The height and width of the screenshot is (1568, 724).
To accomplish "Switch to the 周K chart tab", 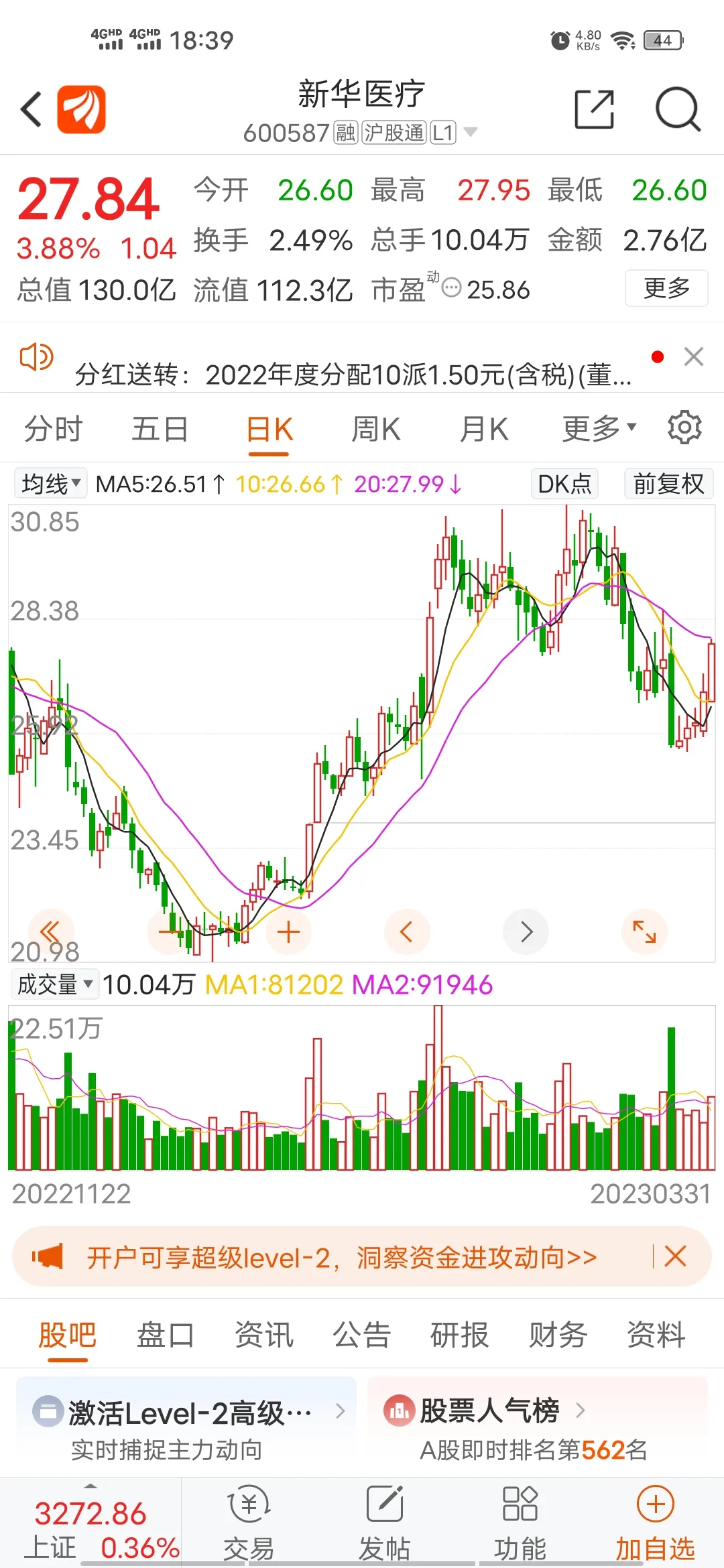I will [376, 429].
